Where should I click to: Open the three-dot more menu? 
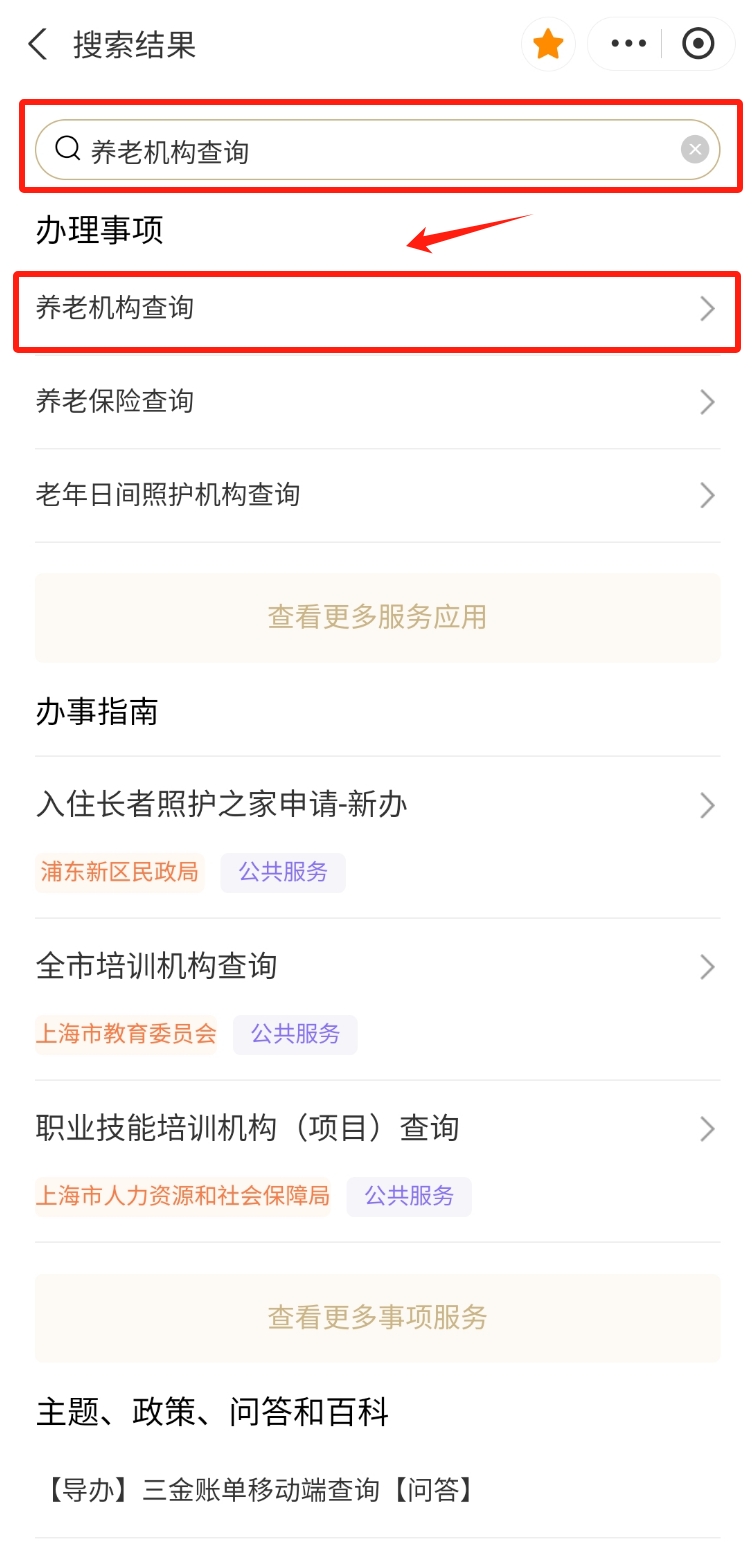(x=628, y=44)
